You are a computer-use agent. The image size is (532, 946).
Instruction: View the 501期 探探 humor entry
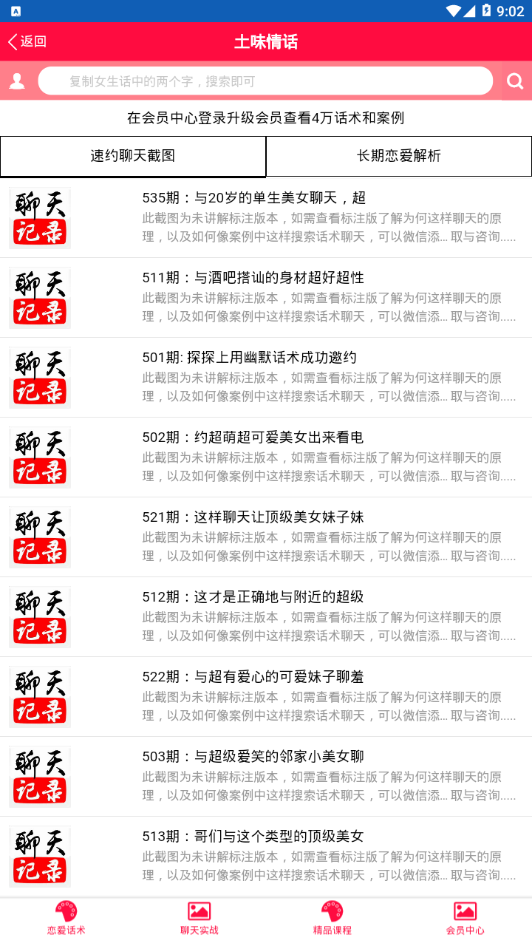point(266,377)
